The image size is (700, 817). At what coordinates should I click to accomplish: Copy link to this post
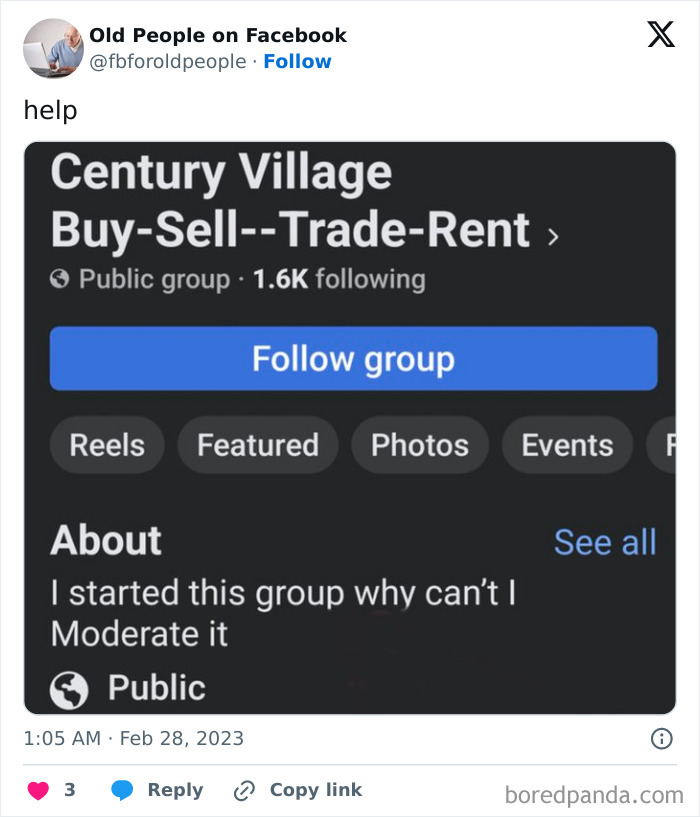(298, 790)
